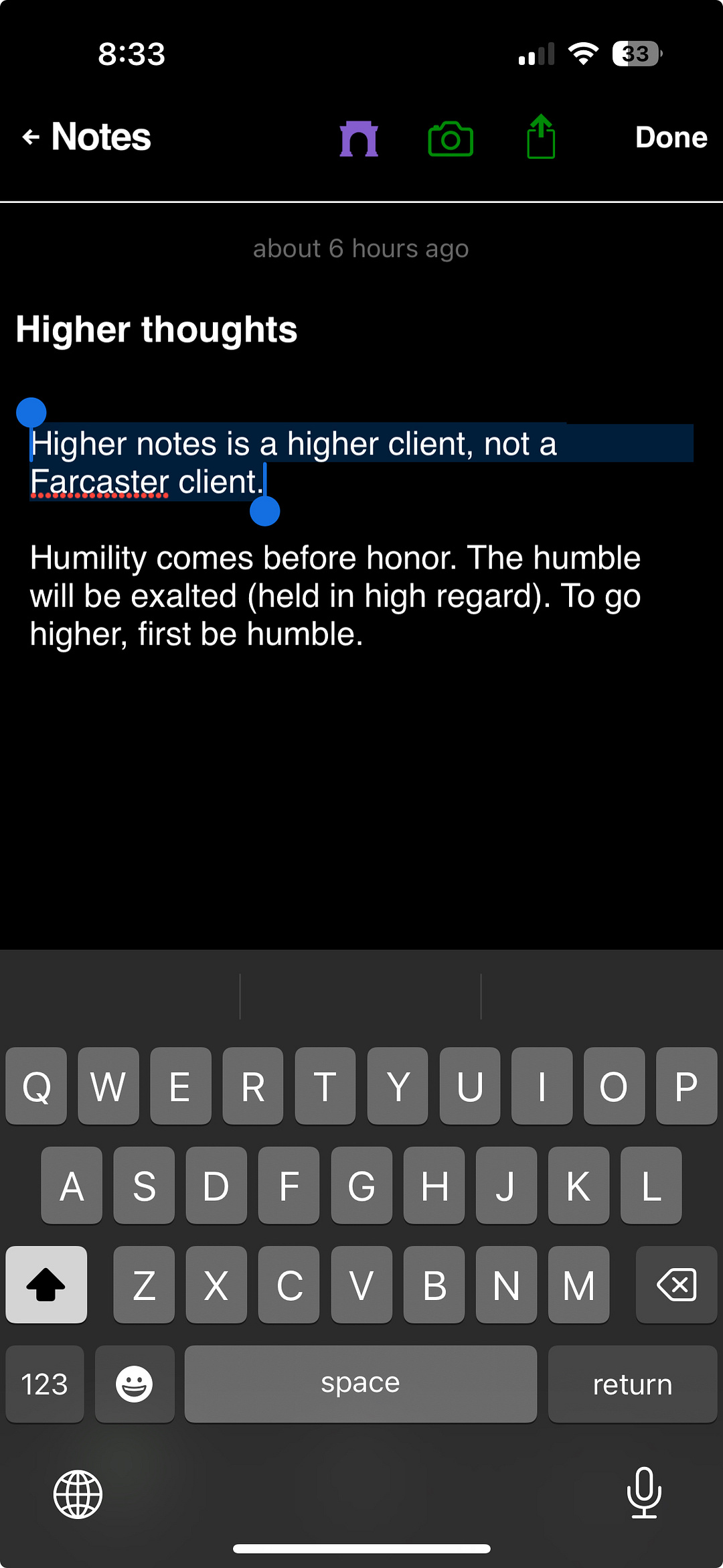The image size is (723, 1568).
Task: Open the emoji keyboard
Action: pyautogui.click(x=135, y=1384)
